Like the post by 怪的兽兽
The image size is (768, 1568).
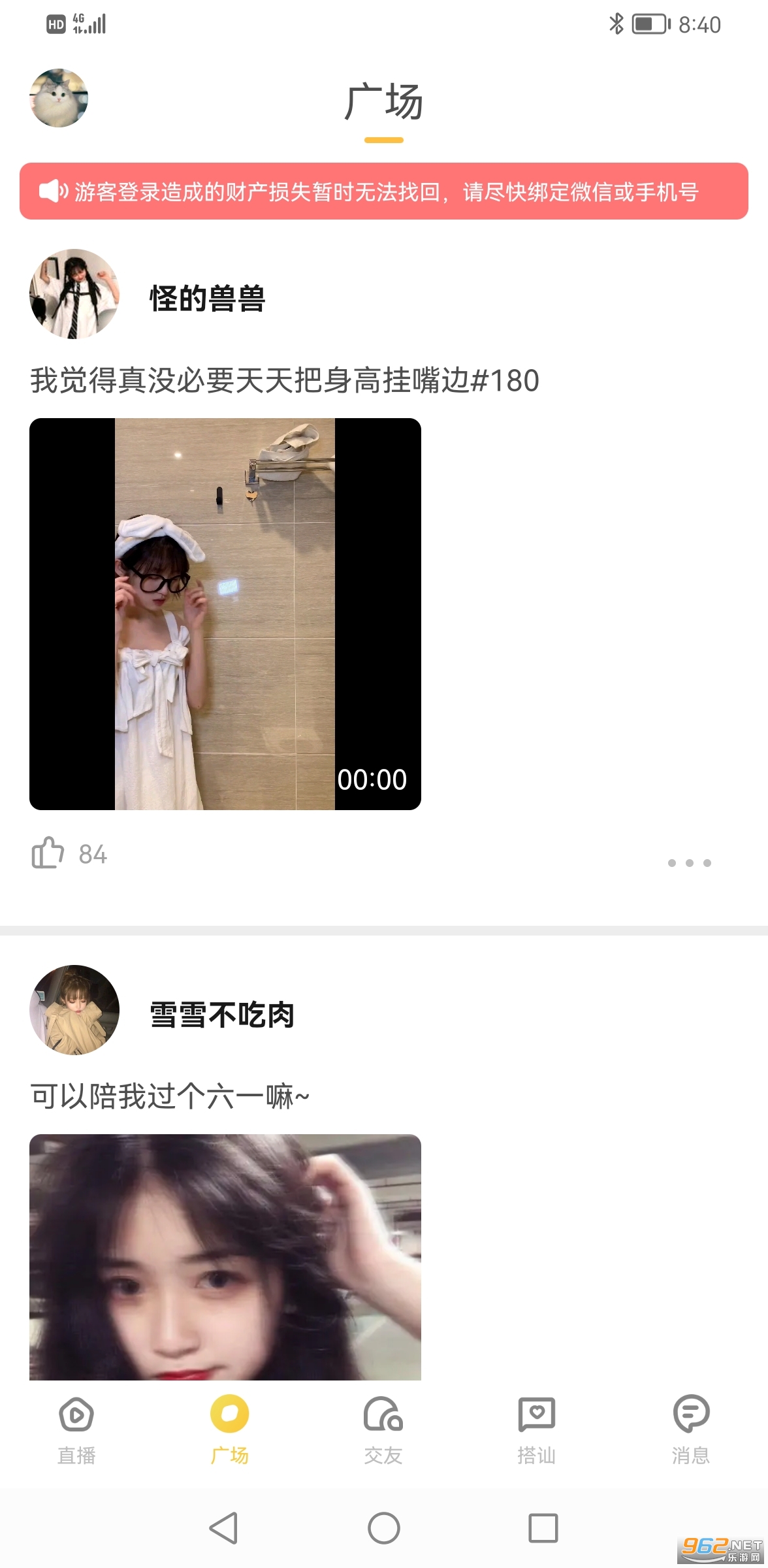(x=48, y=853)
